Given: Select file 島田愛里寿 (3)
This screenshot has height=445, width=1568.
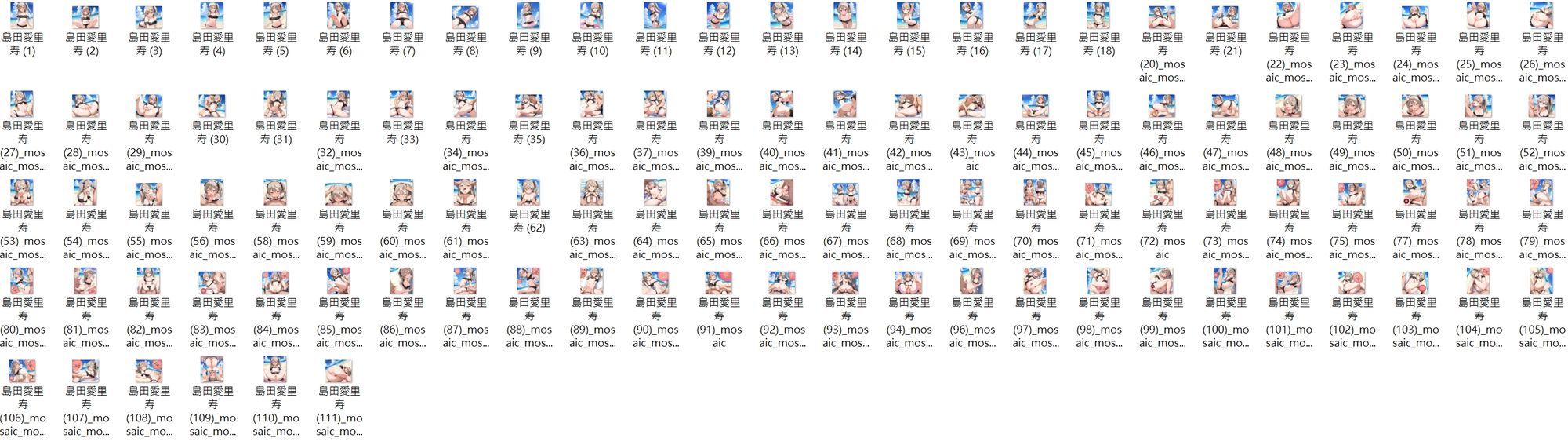Looking at the screenshot, I should (x=149, y=16).
